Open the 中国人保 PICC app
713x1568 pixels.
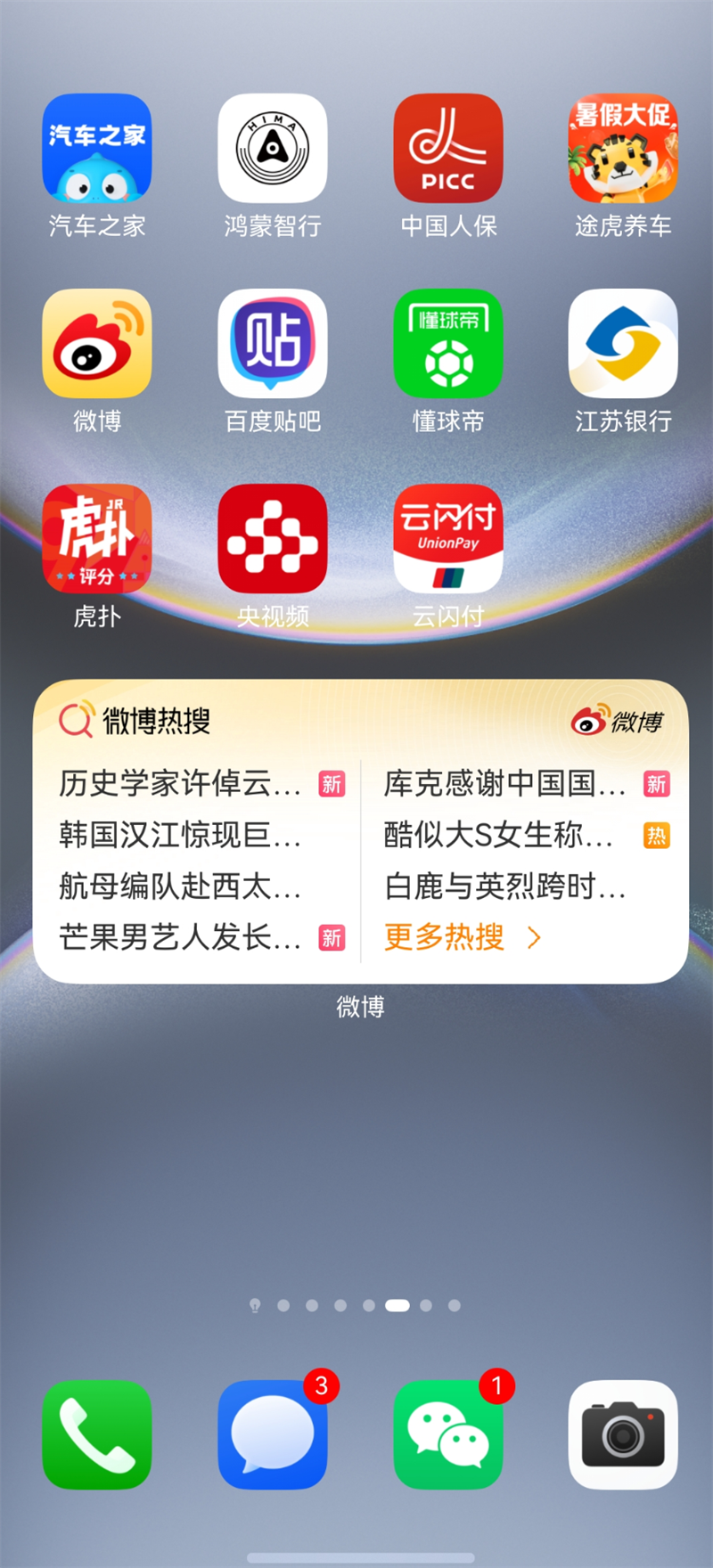(x=447, y=148)
